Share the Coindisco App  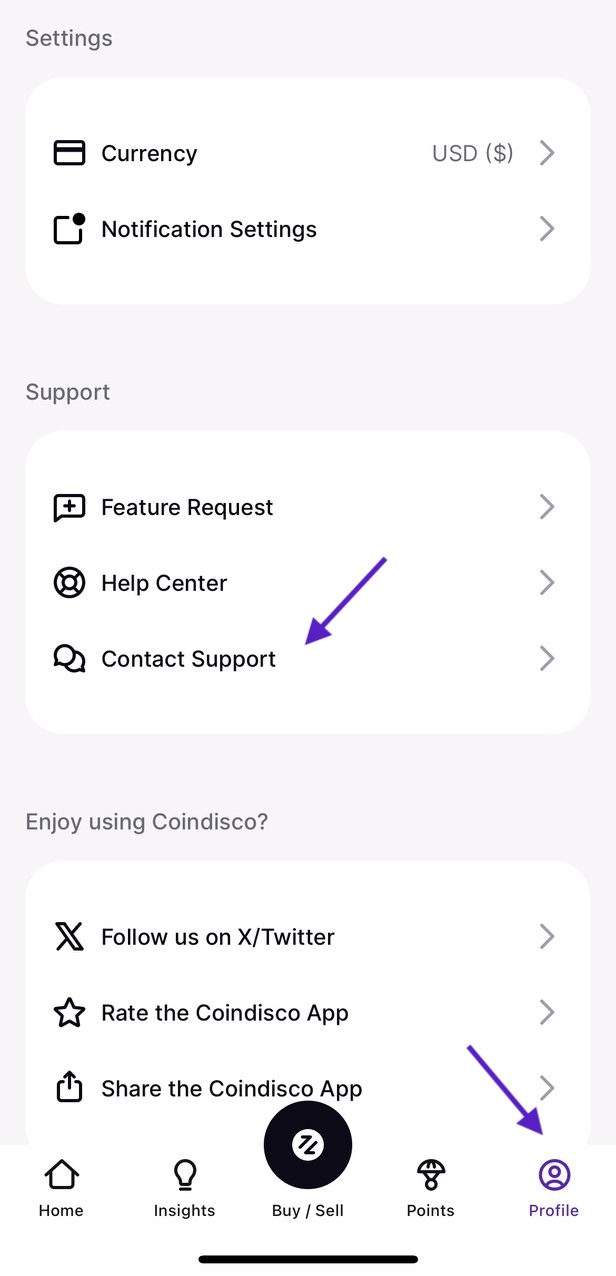pos(307,1089)
